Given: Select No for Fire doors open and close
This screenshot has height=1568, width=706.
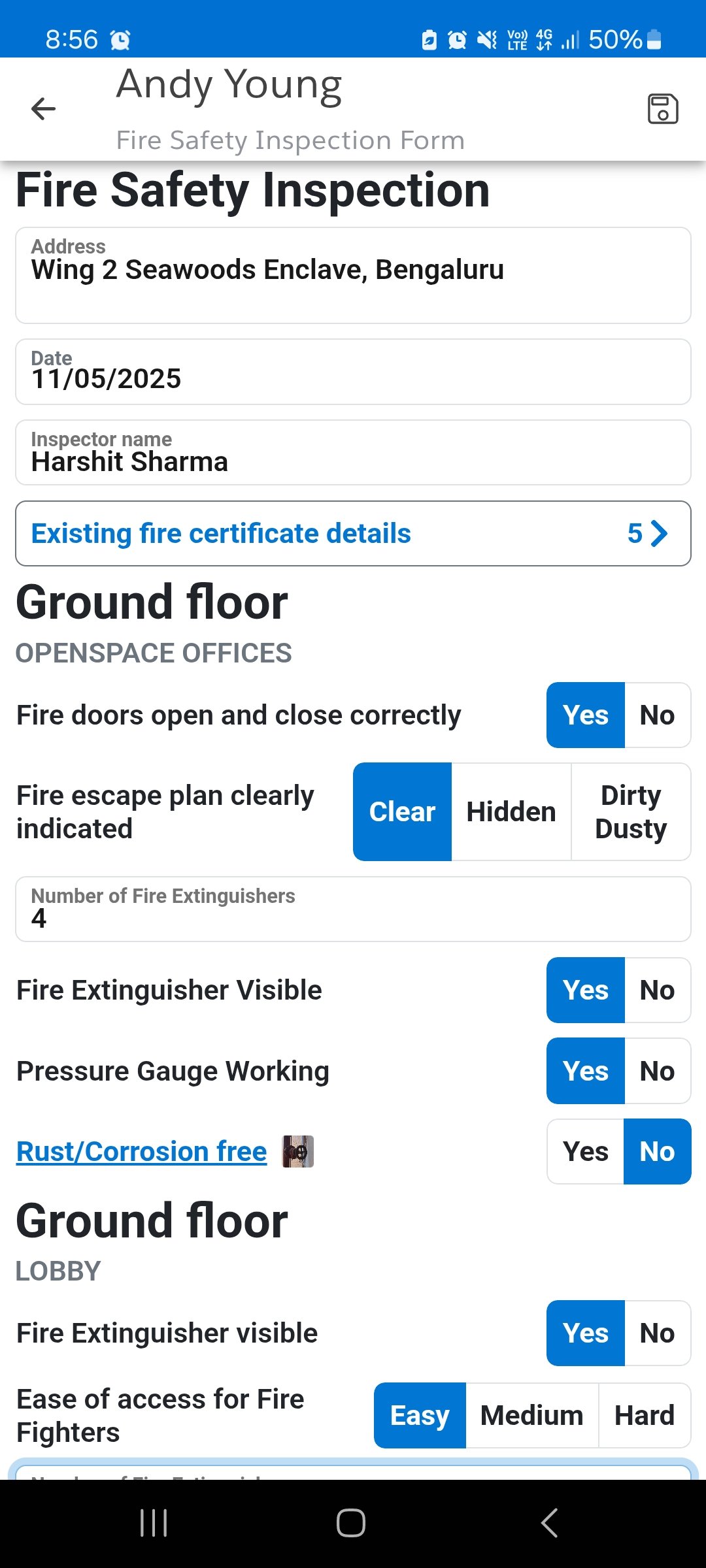Looking at the screenshot, I should tap(658, 715).
